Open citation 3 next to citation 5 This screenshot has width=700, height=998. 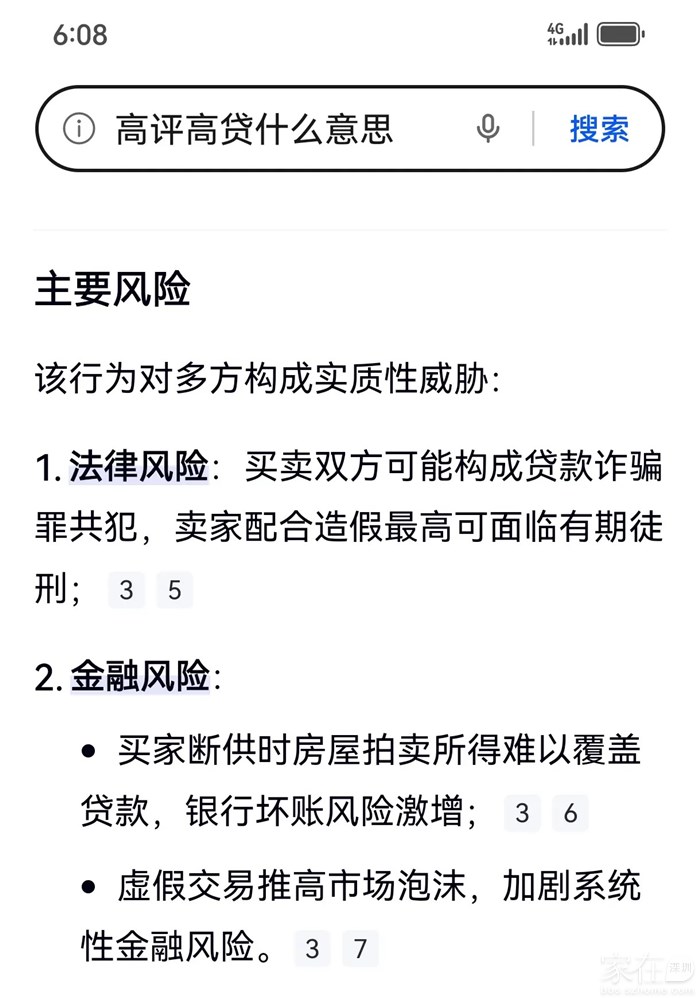[x=126, y=590]
